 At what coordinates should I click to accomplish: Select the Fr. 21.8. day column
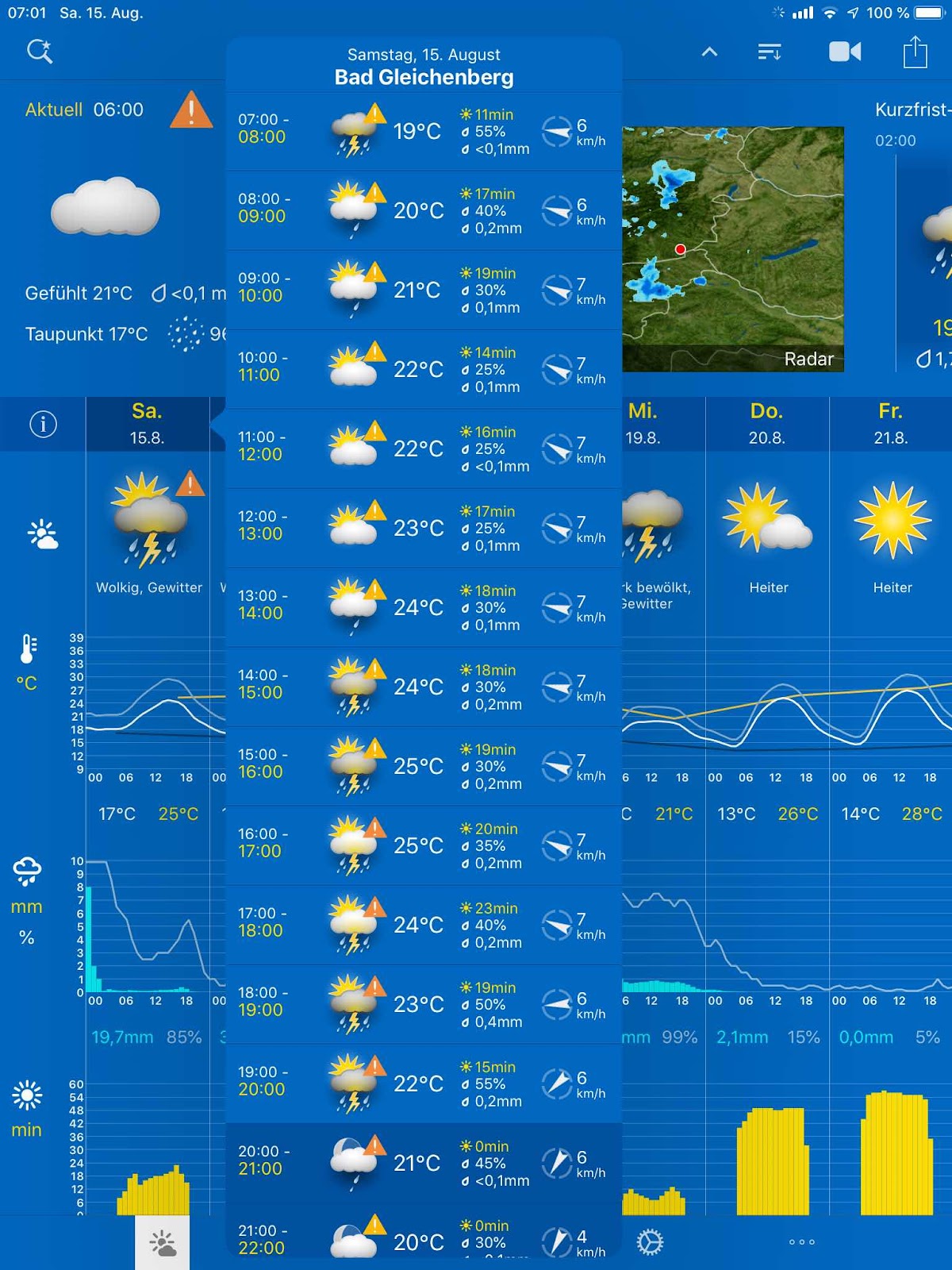pyautogui.click(x=890, y=424)
